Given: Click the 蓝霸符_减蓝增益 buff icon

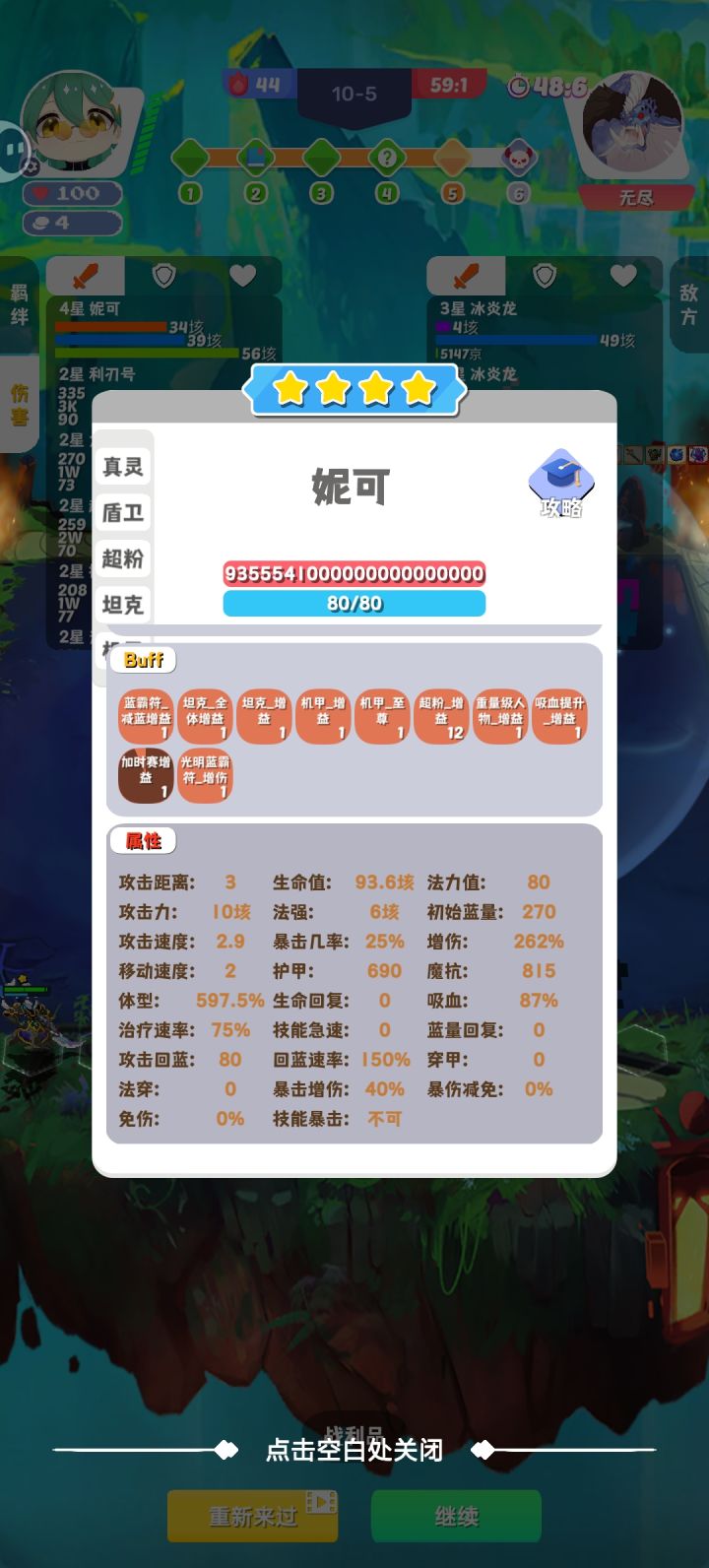Looking at the screenshot, I should [144, 714].
